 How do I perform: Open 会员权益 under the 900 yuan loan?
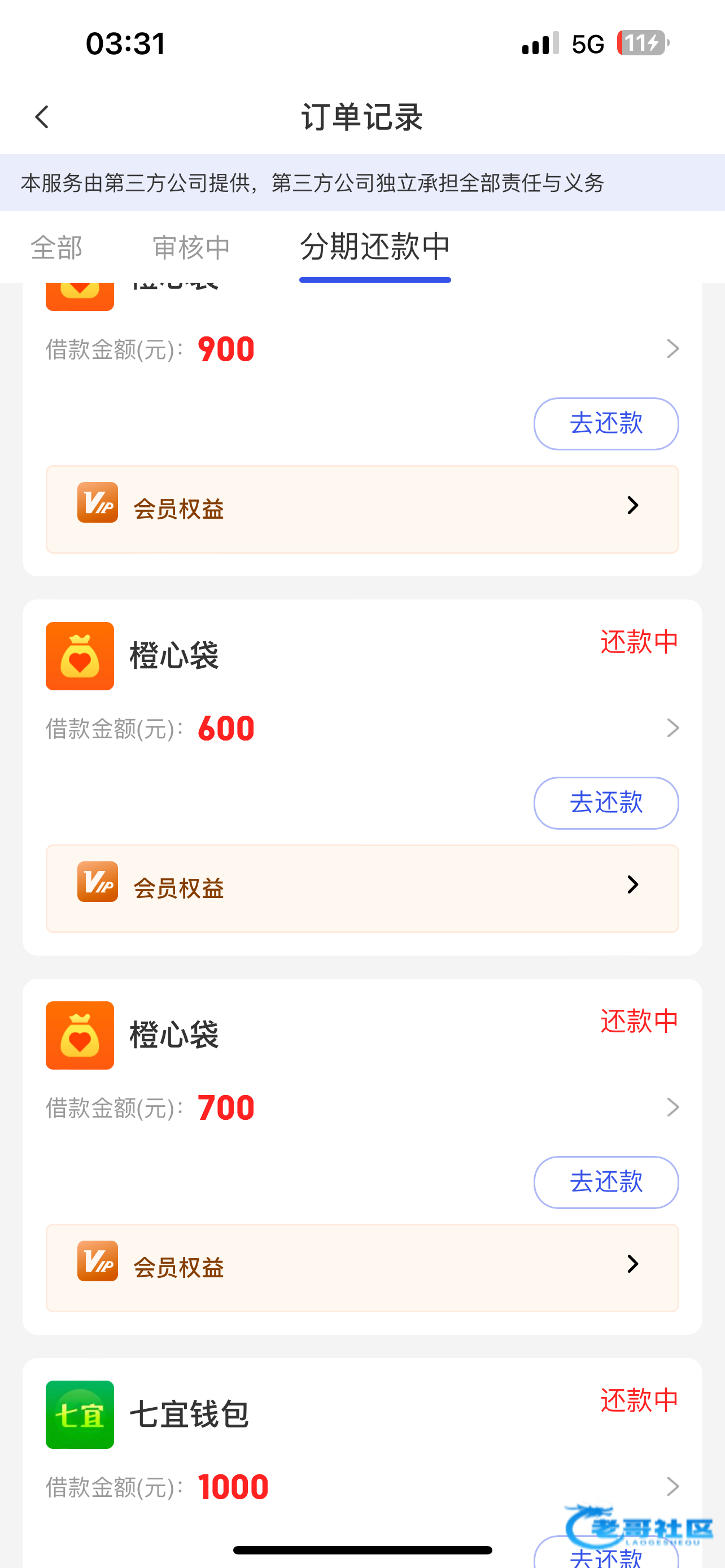click(x=362, y=509)
